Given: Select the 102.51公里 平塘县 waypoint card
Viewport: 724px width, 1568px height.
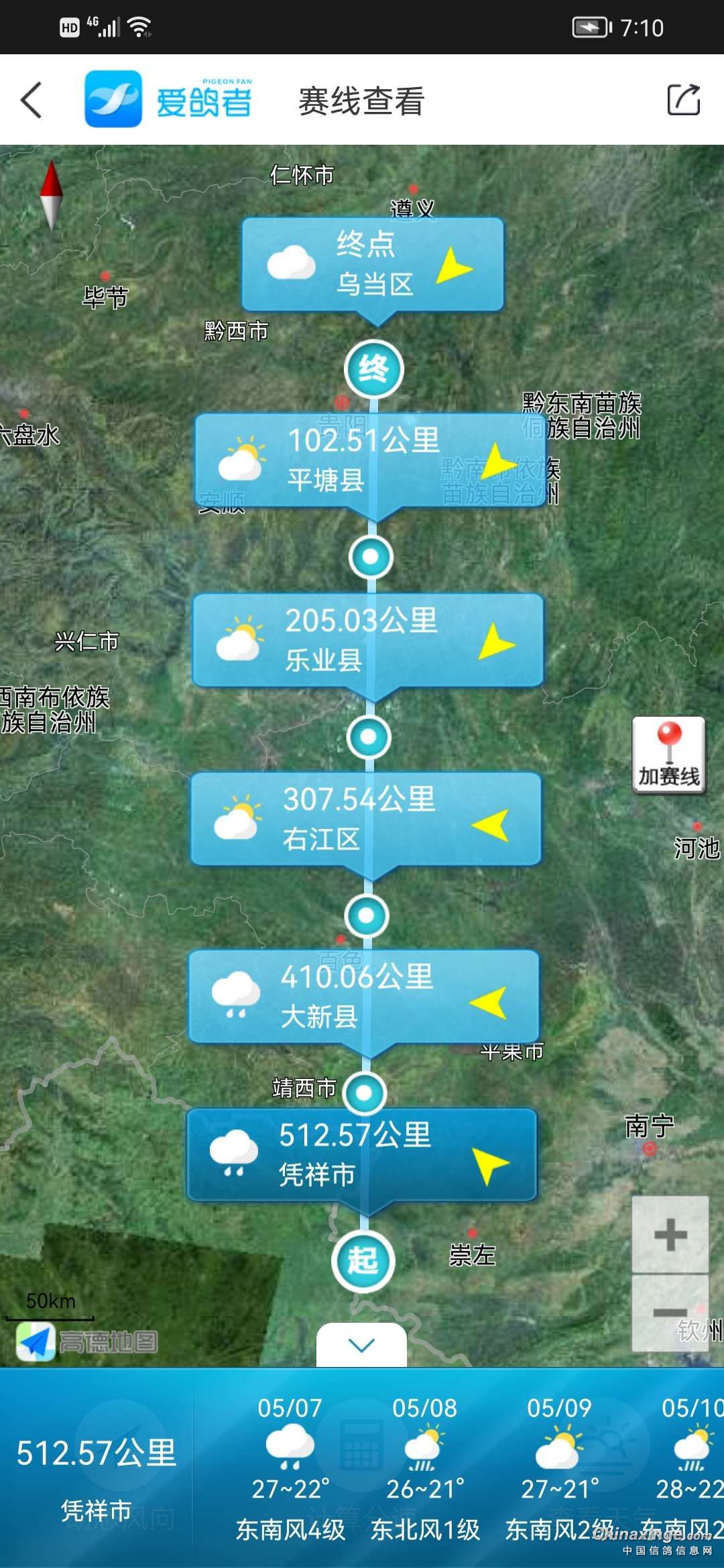Looking at the screenshot, I should pos(369,460).
